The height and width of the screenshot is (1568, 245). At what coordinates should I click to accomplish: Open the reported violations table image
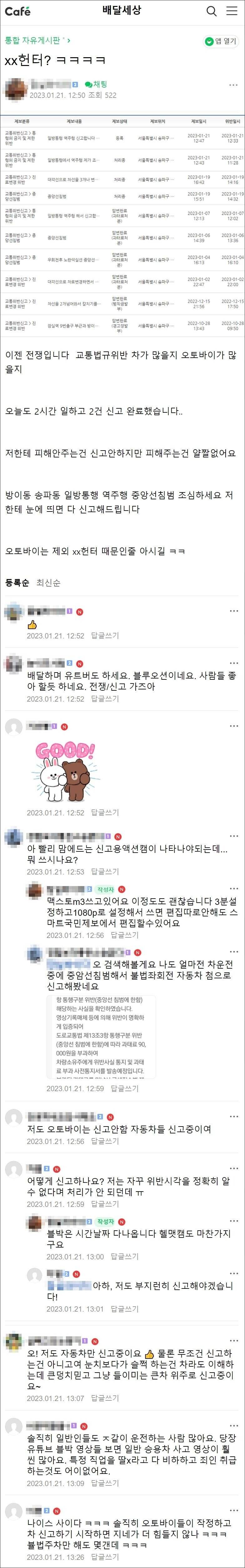[122, 224]
